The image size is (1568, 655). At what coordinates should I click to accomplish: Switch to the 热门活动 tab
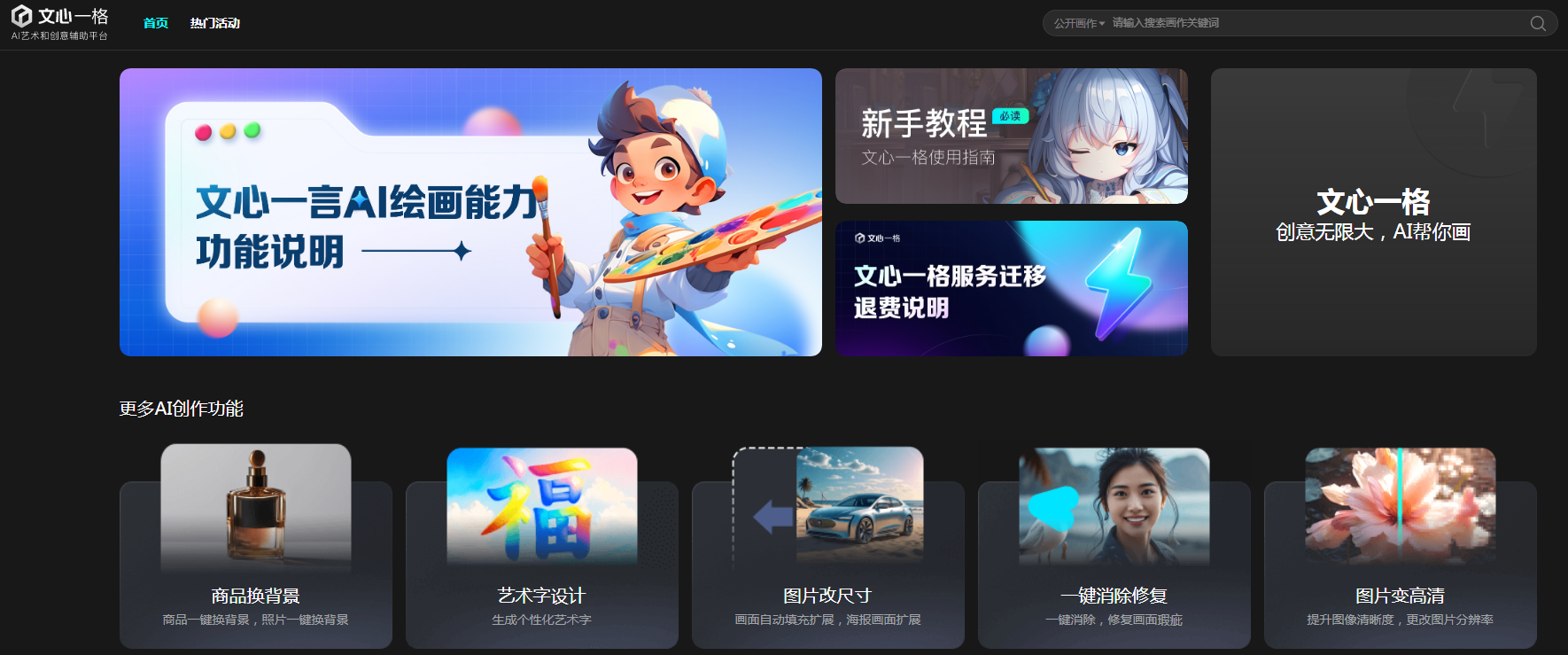(x=215, y=23)
